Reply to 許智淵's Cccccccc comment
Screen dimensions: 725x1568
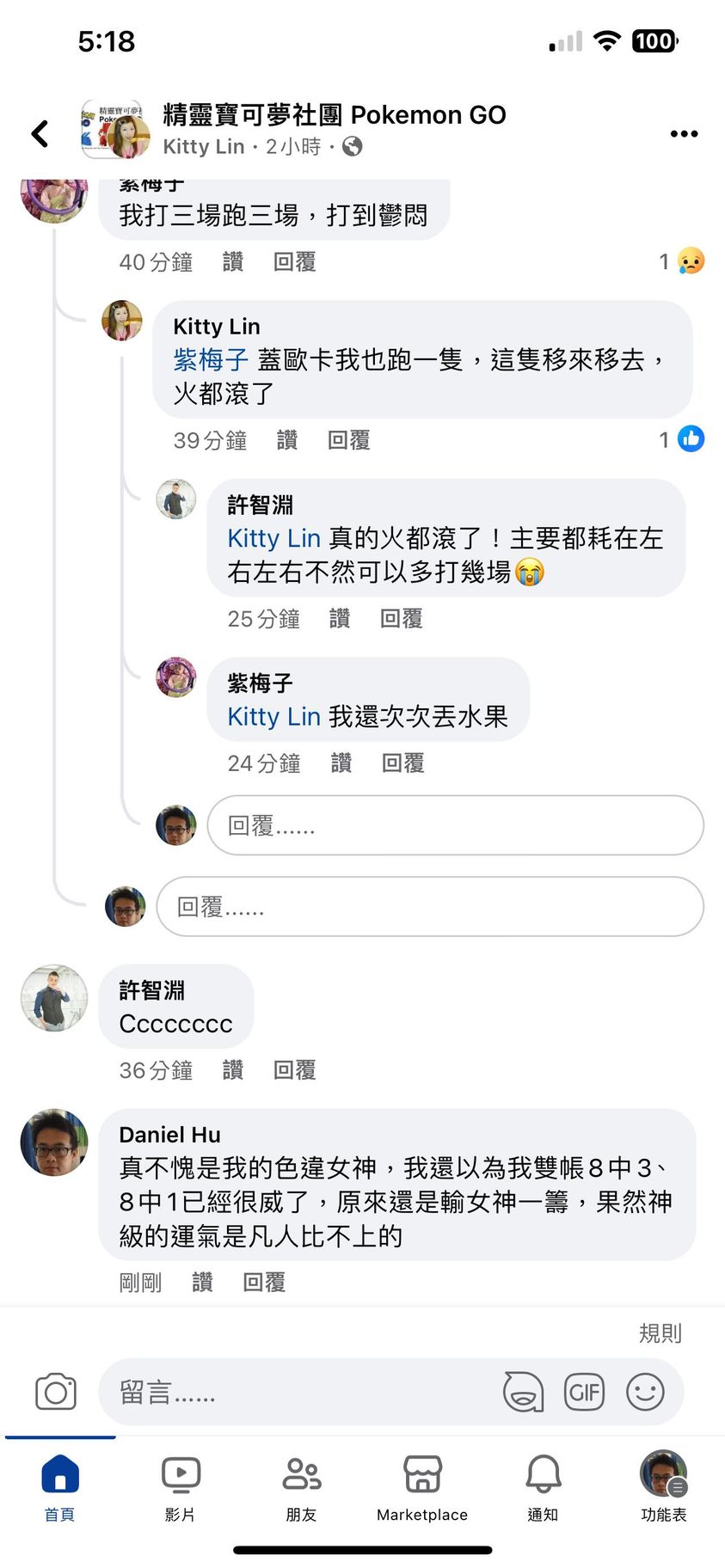(294, 1069)
